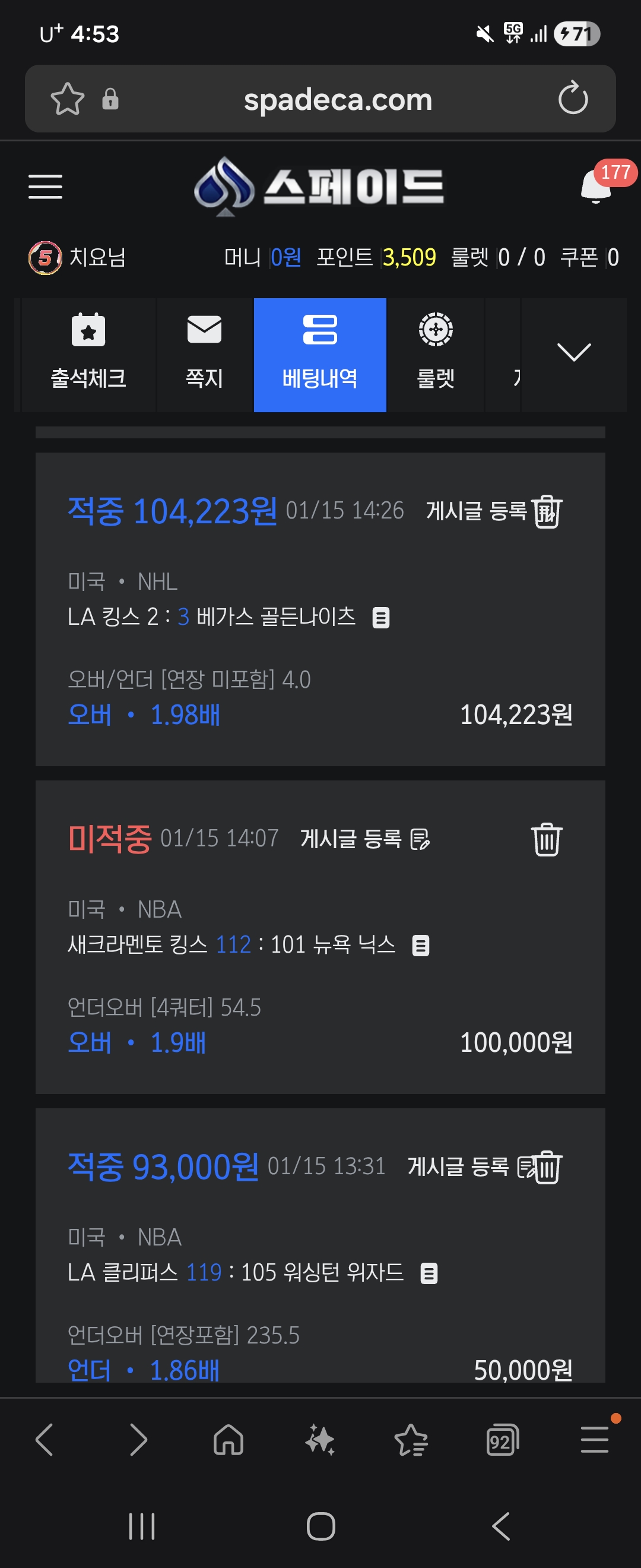Open the browser tabs switcher
641x1568 pixels.
click(502, 1441)
